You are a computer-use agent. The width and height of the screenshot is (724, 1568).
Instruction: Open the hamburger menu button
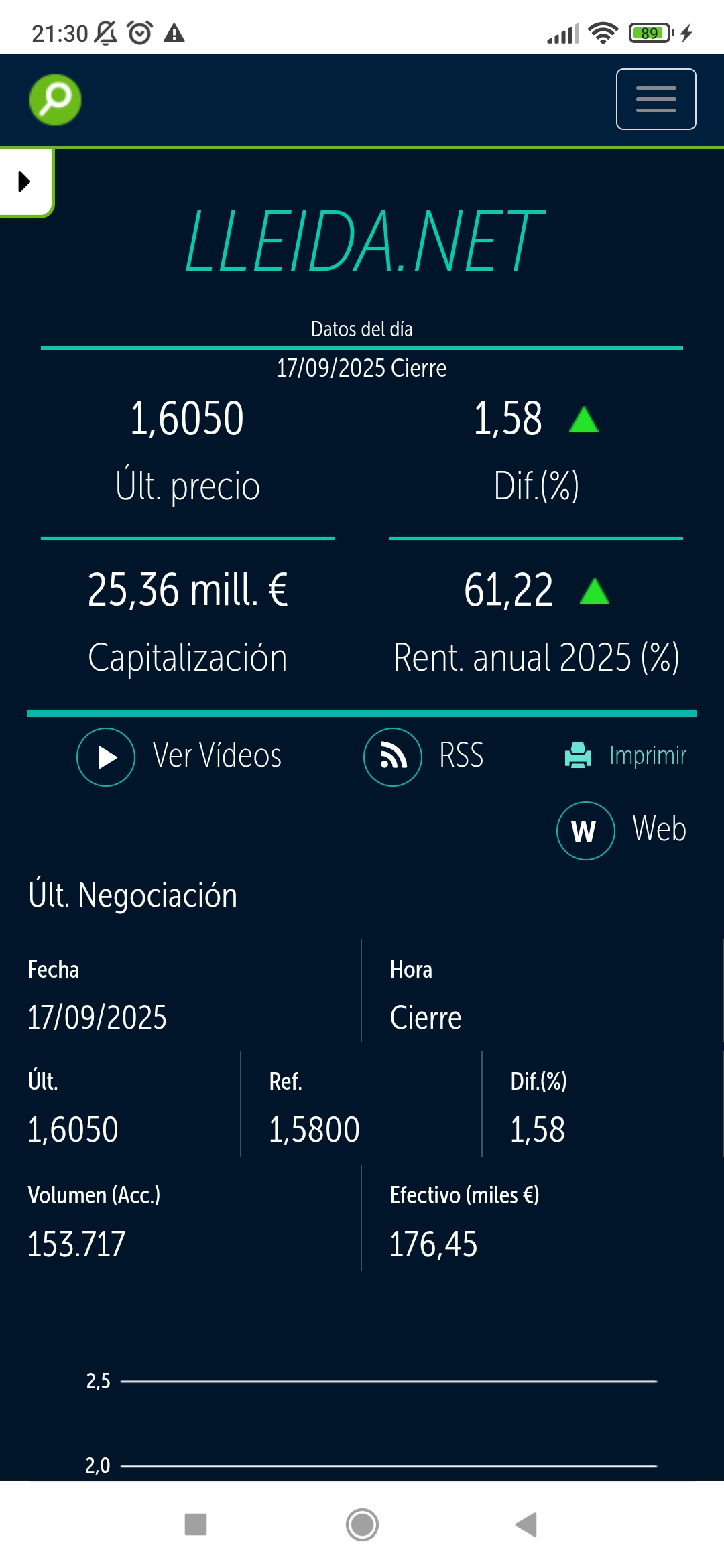[656, 99]
